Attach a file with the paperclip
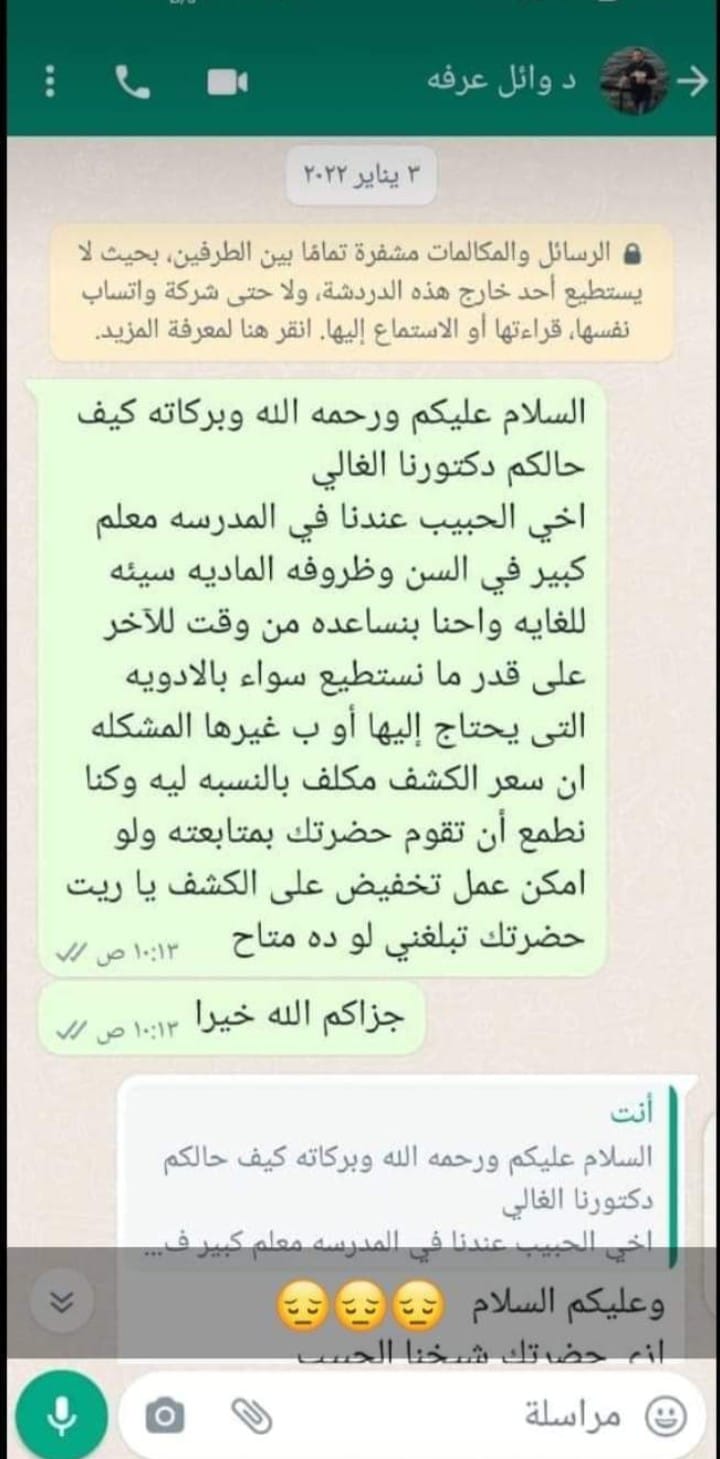The height and width of the screenshot is (1459, 720). click(248, 1414)
